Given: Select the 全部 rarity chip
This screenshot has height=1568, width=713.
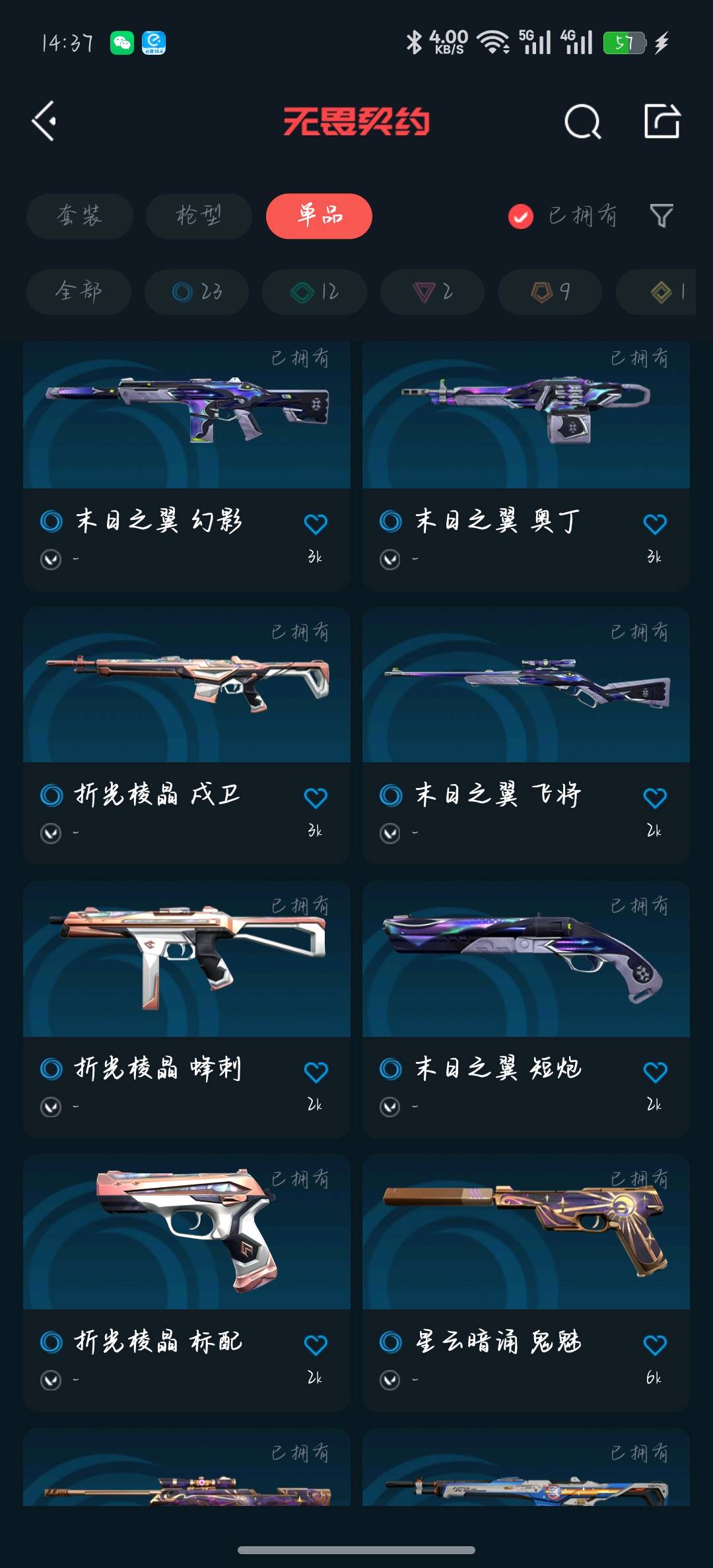Looking at the screenshot, I should (79, 292).
